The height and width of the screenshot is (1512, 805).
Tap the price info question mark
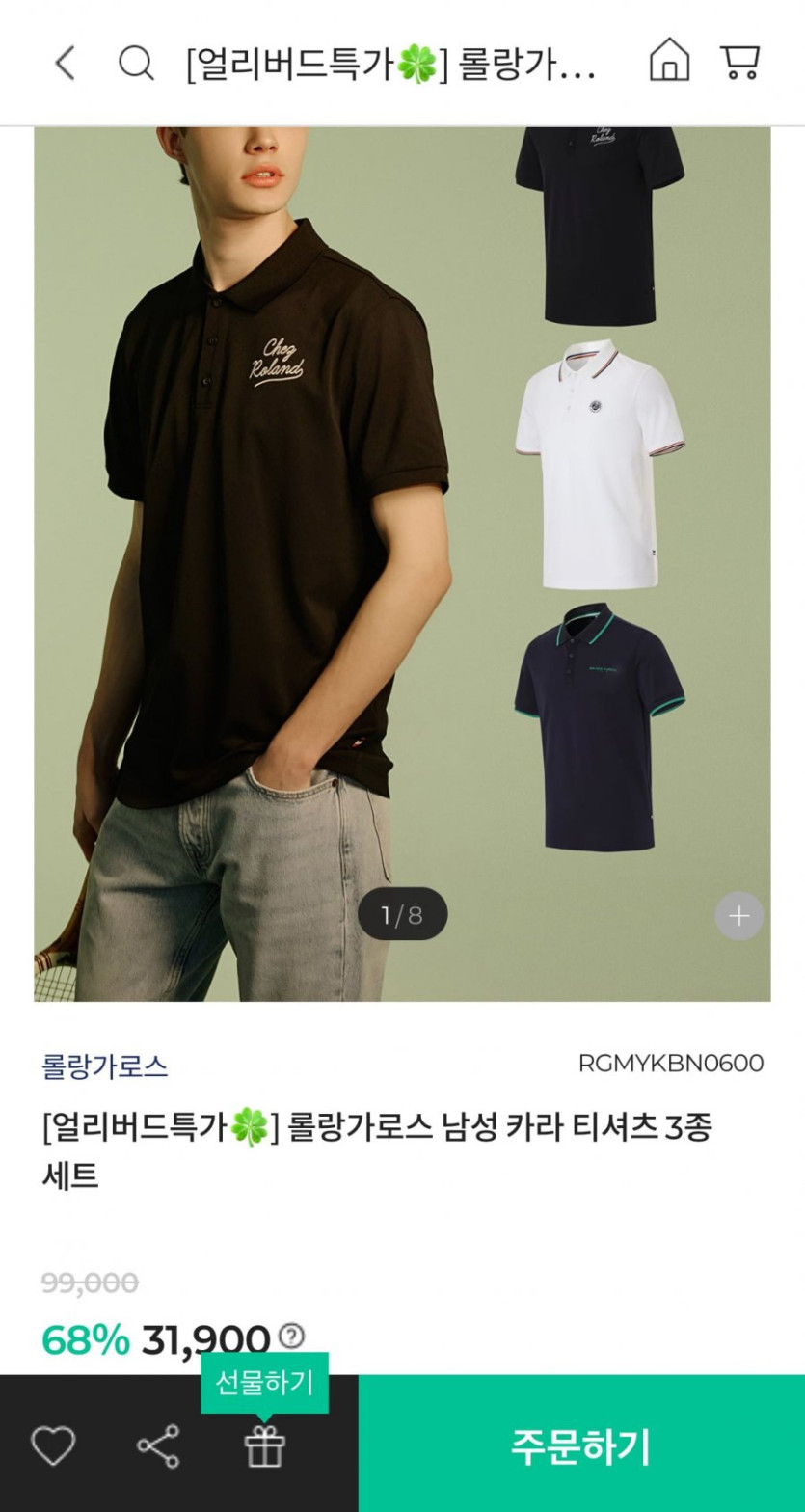pos(291,1336)
